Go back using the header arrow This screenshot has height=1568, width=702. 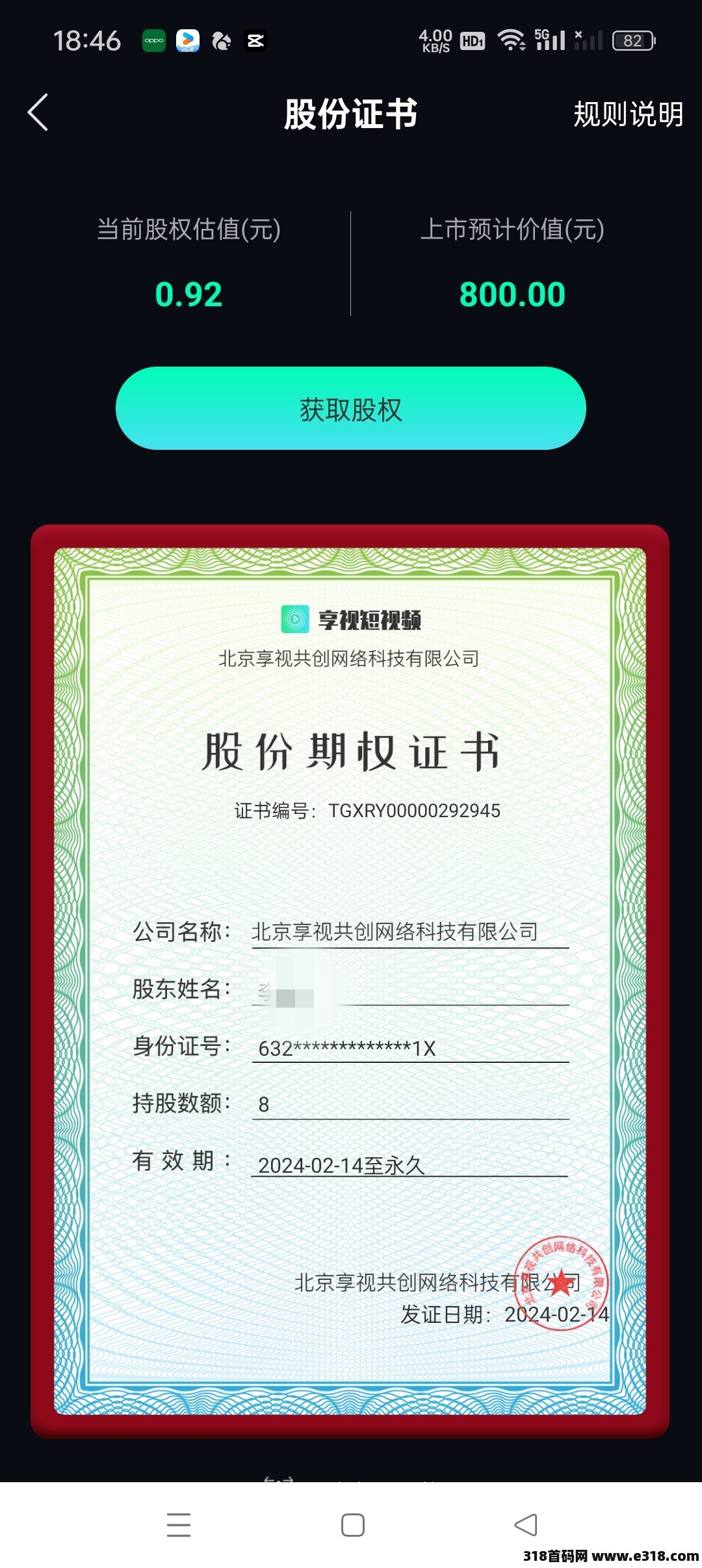(38, 112)
